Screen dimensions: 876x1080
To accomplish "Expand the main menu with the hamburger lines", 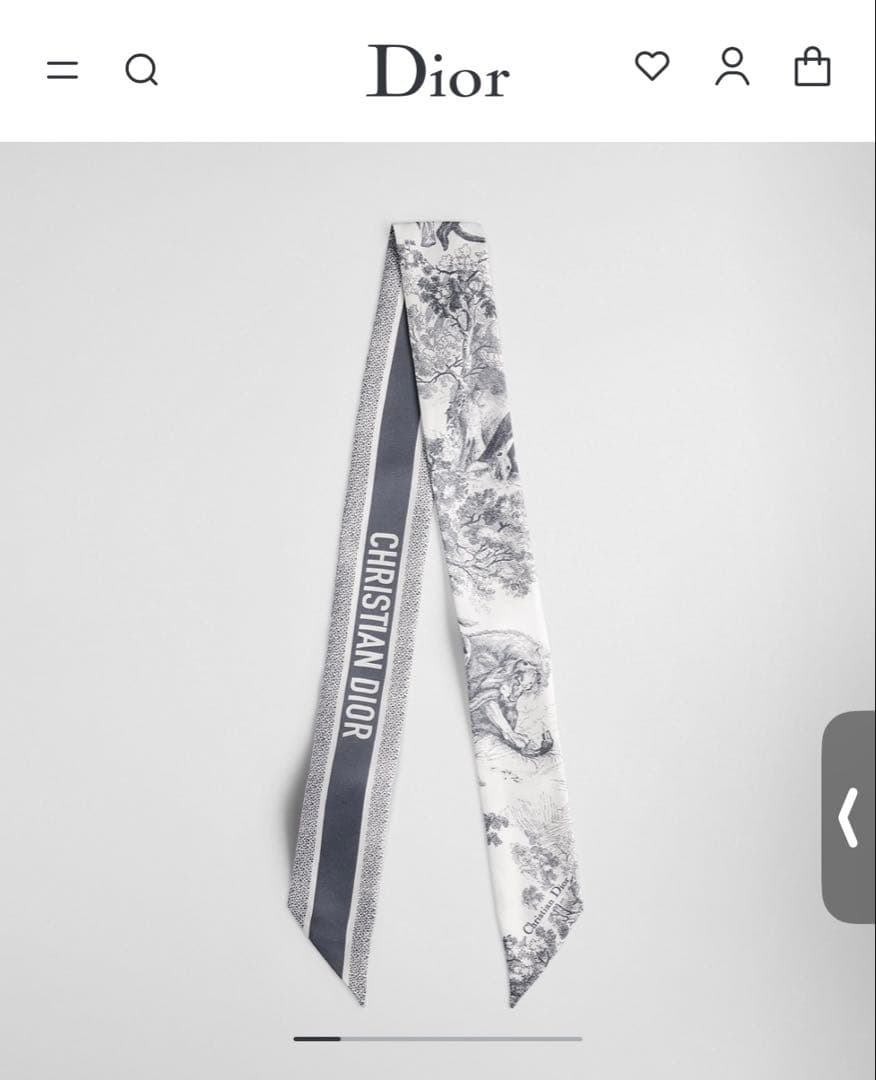I will tap(62, 68).
